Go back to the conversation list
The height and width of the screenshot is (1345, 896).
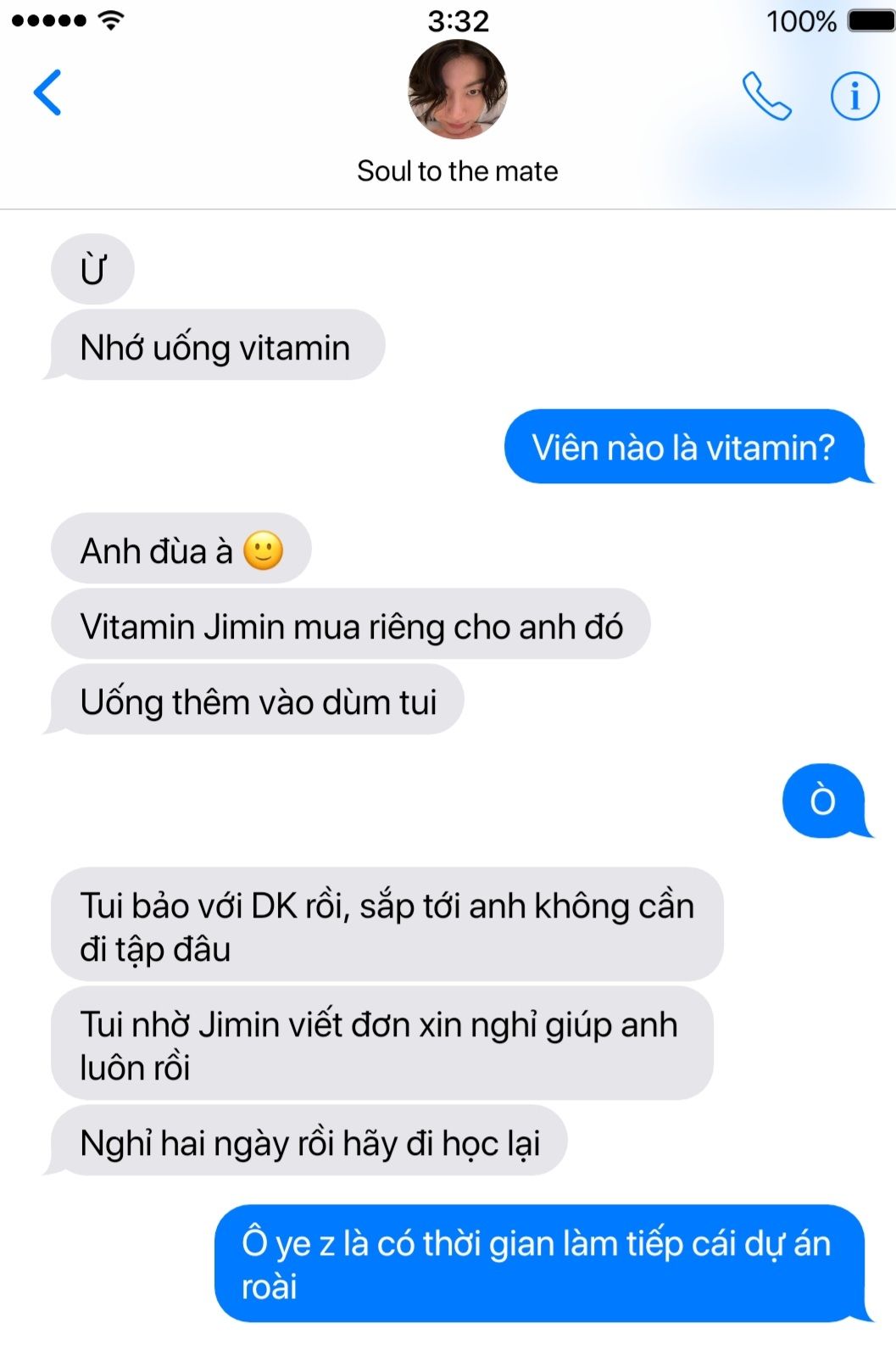click(47, 92)
